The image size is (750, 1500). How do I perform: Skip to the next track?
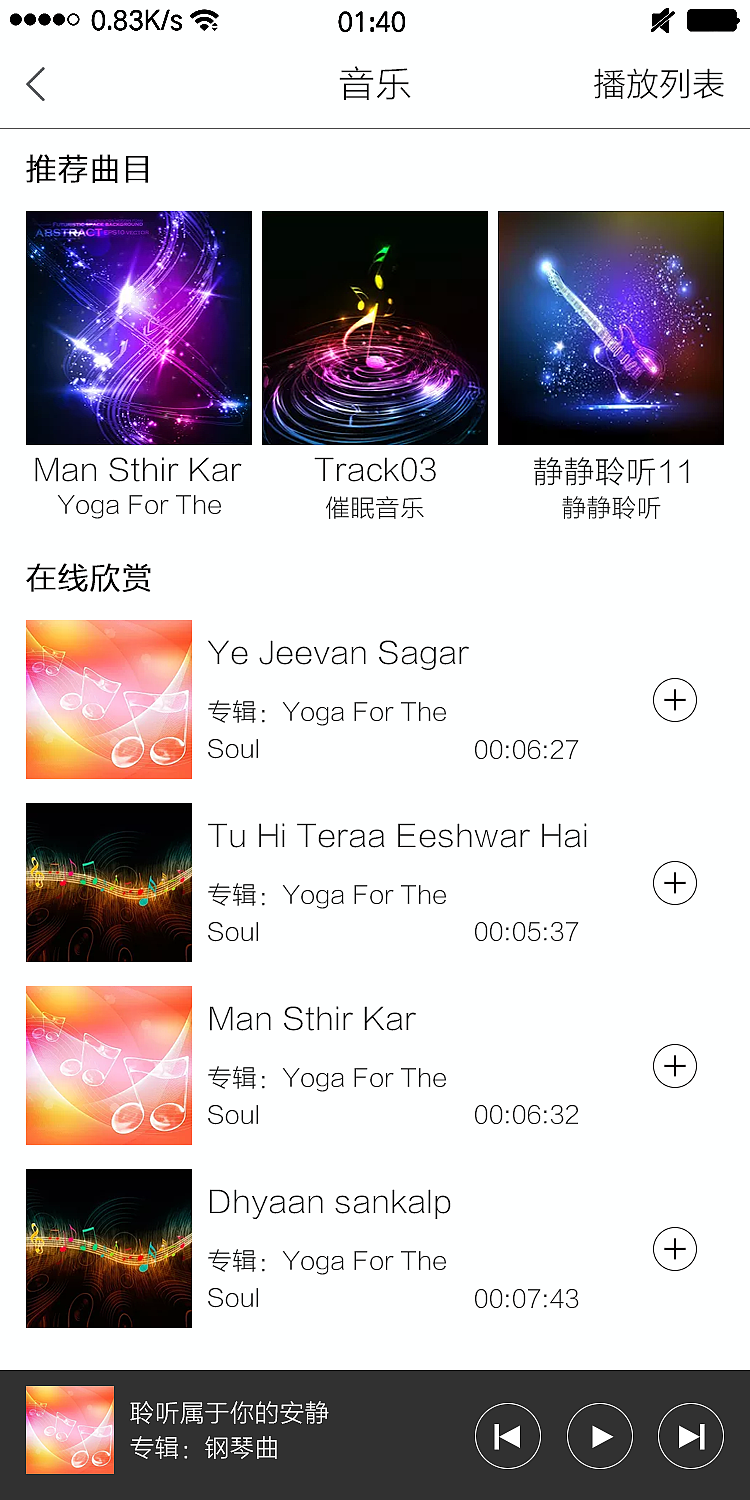[x=691, y=1435]
